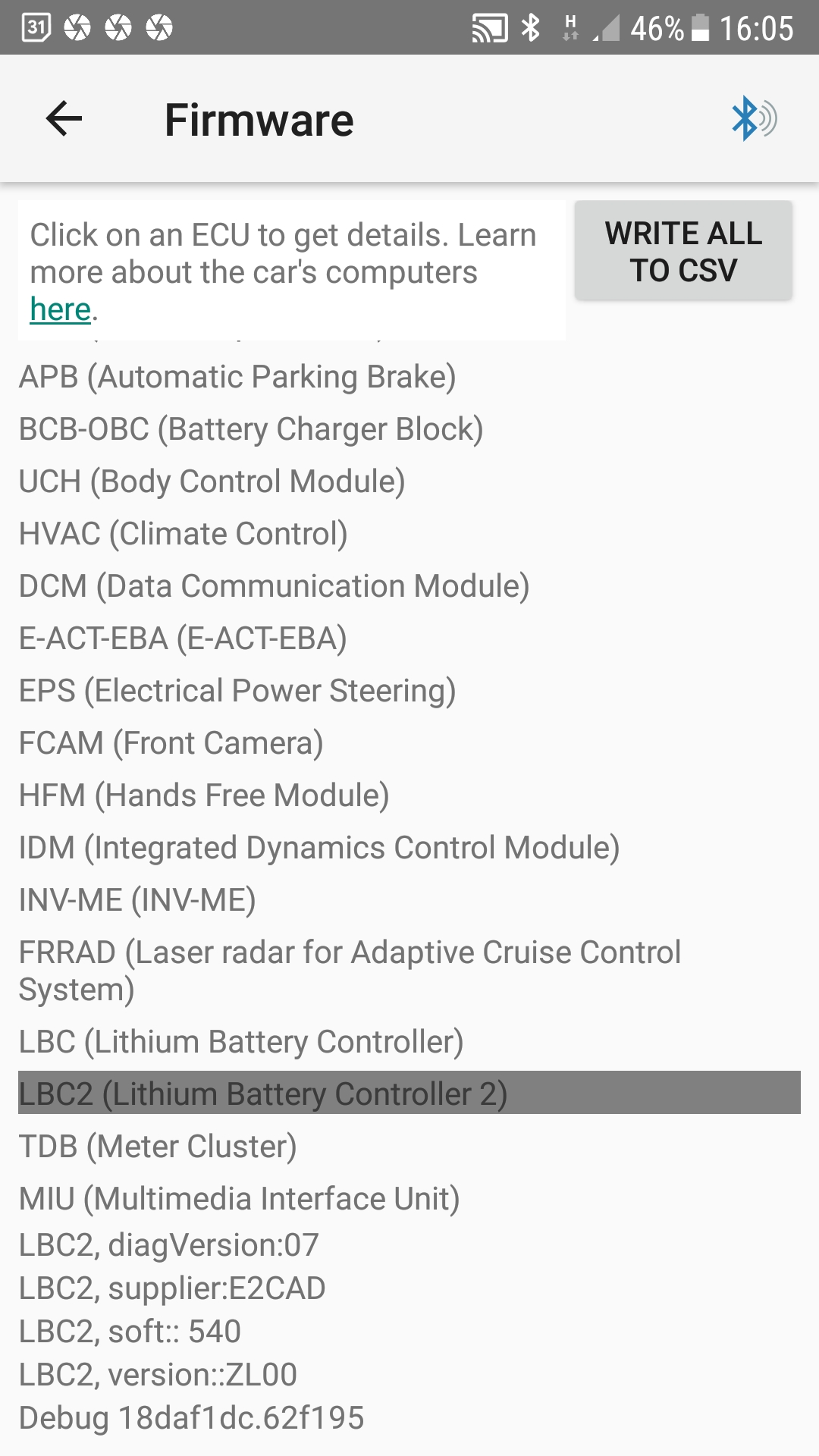Open FRRAD laser radar ECU details
The width and height of the screenshot is (819, 1456).
(x=409, y=971)
